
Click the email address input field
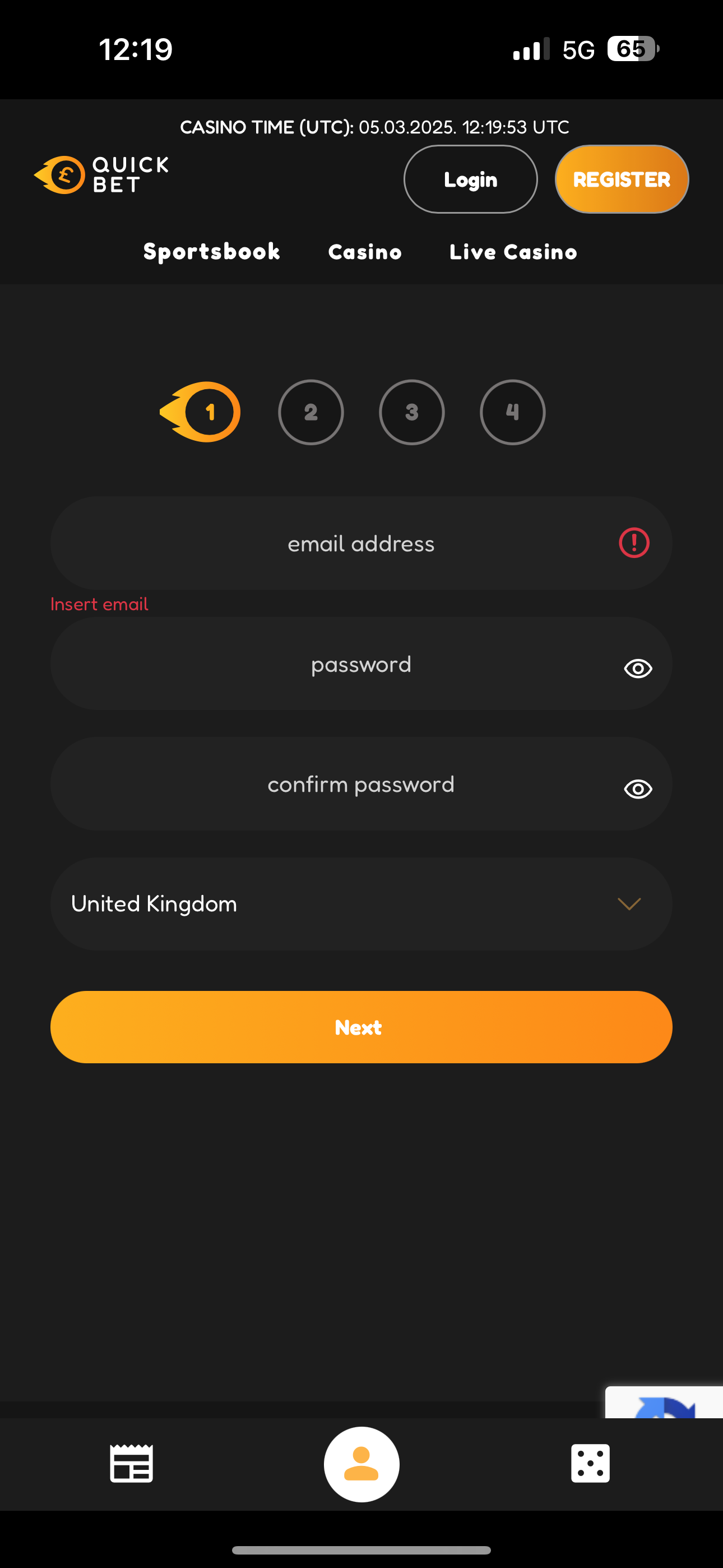coord(341,543)
